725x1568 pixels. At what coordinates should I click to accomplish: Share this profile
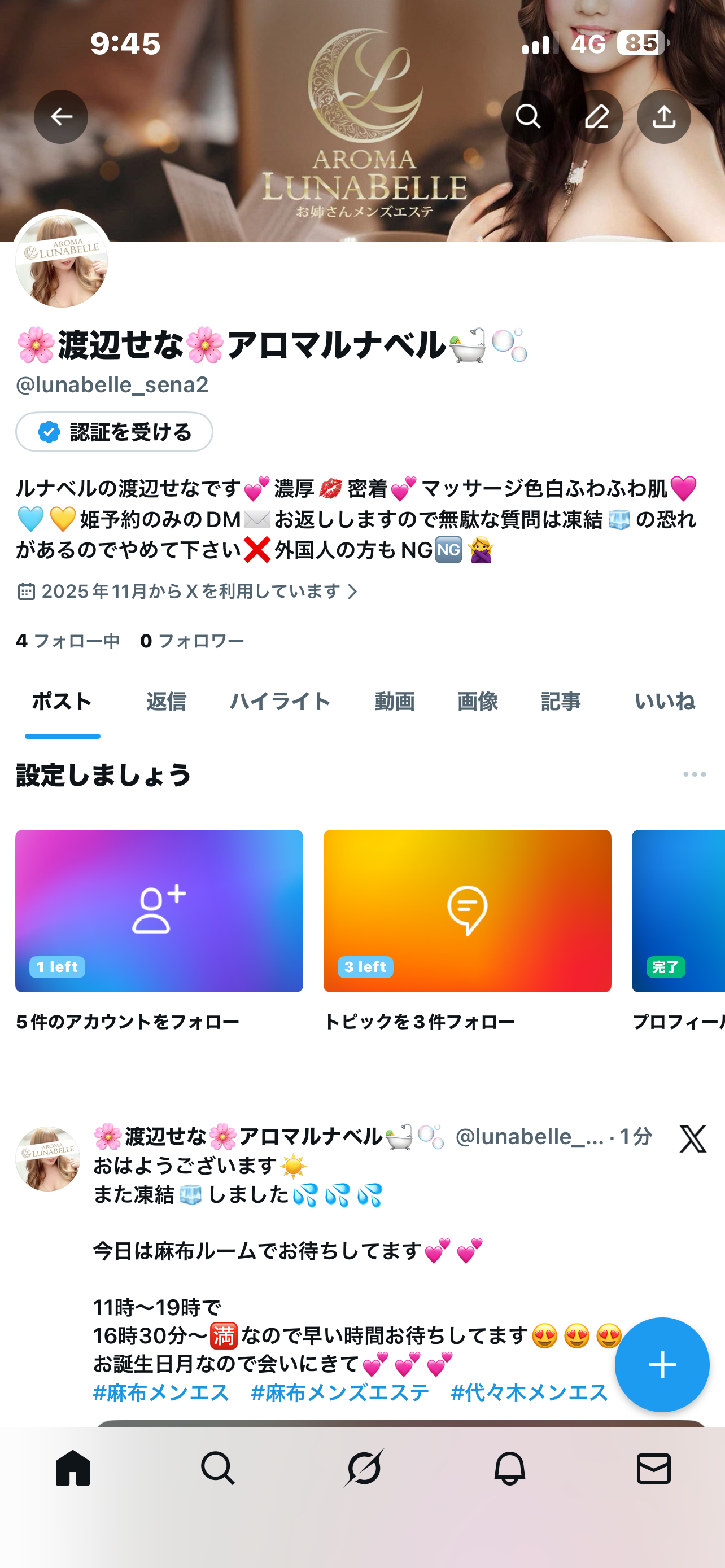pyautogui.click(x=663, y=117)
